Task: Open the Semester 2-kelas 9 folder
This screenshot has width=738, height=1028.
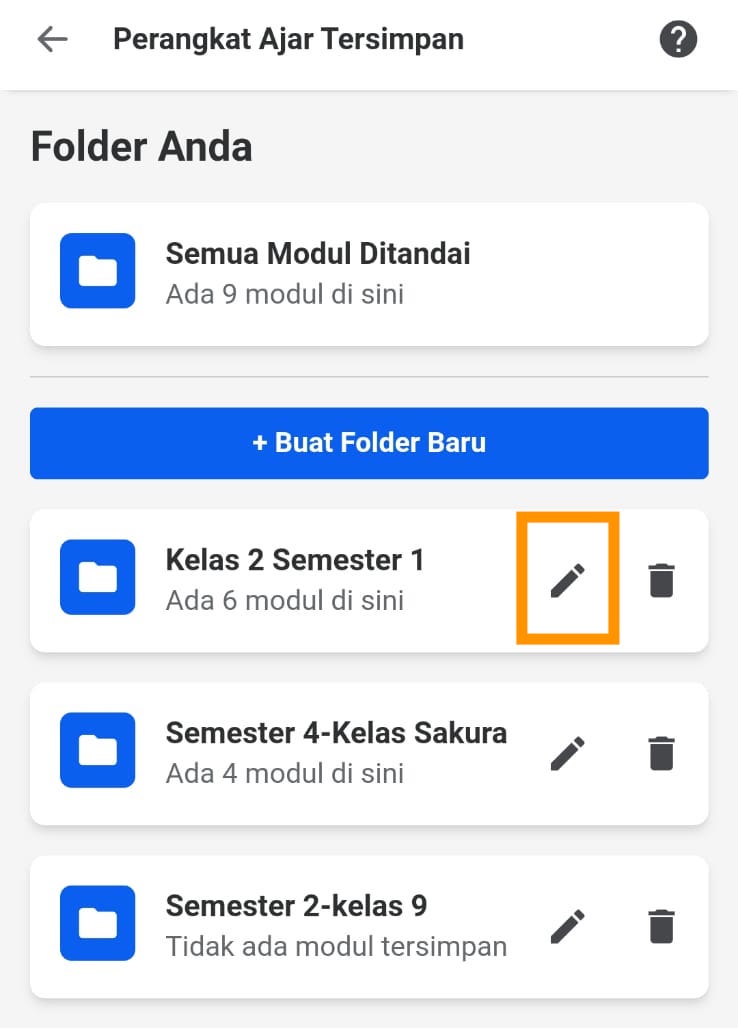Action: pos(296,924)
